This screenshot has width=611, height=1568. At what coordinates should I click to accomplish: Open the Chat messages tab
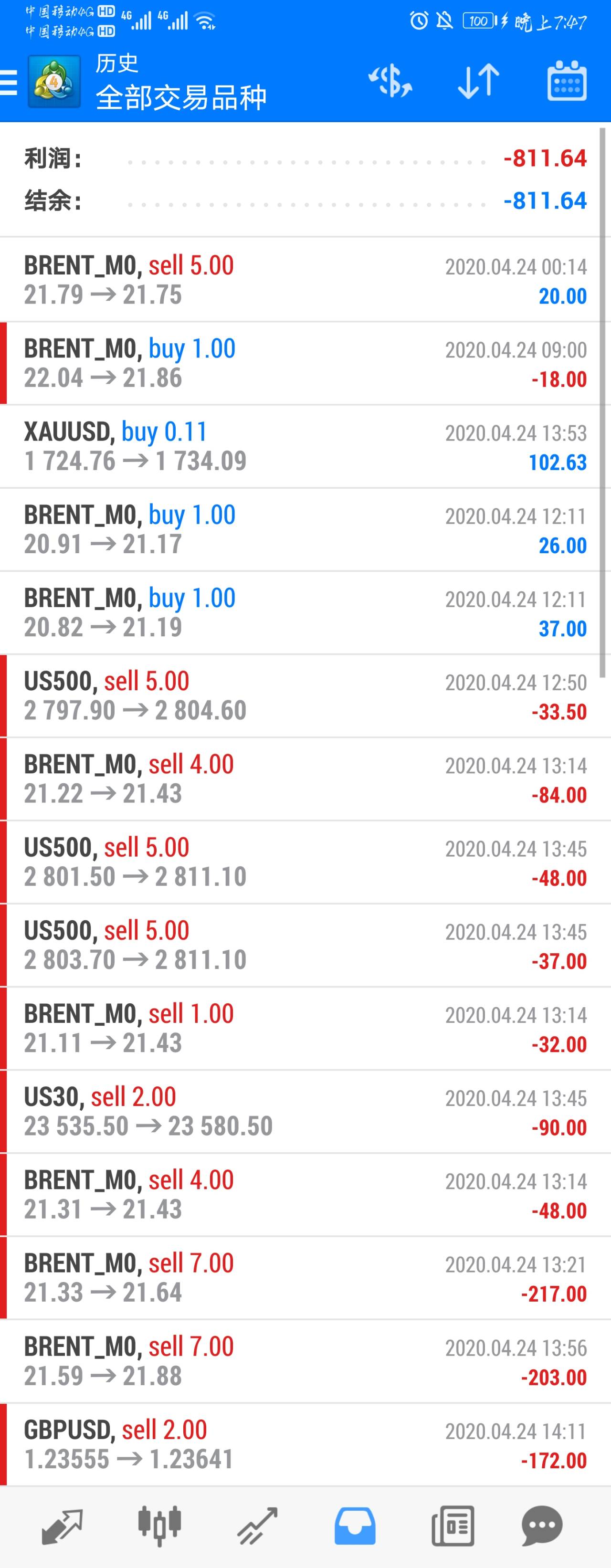pos(542,1526)
